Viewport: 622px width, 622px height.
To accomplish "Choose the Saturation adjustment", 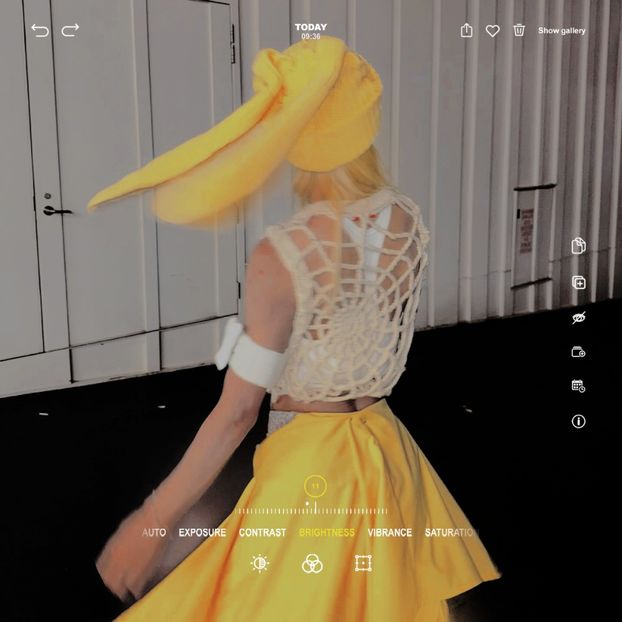I will tap(451, 533).
